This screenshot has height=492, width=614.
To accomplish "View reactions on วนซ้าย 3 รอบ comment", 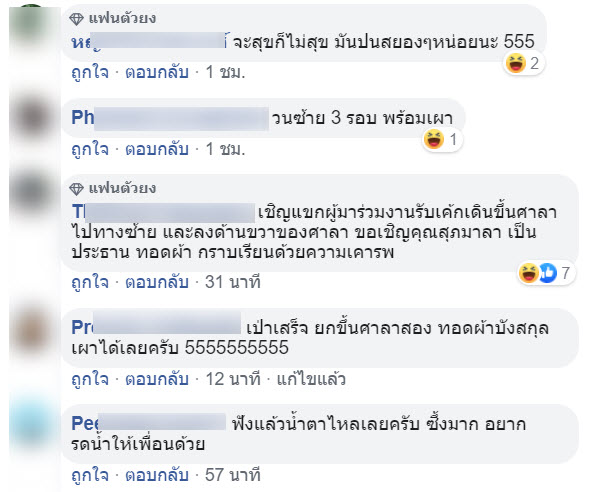I will coord(440,139).
